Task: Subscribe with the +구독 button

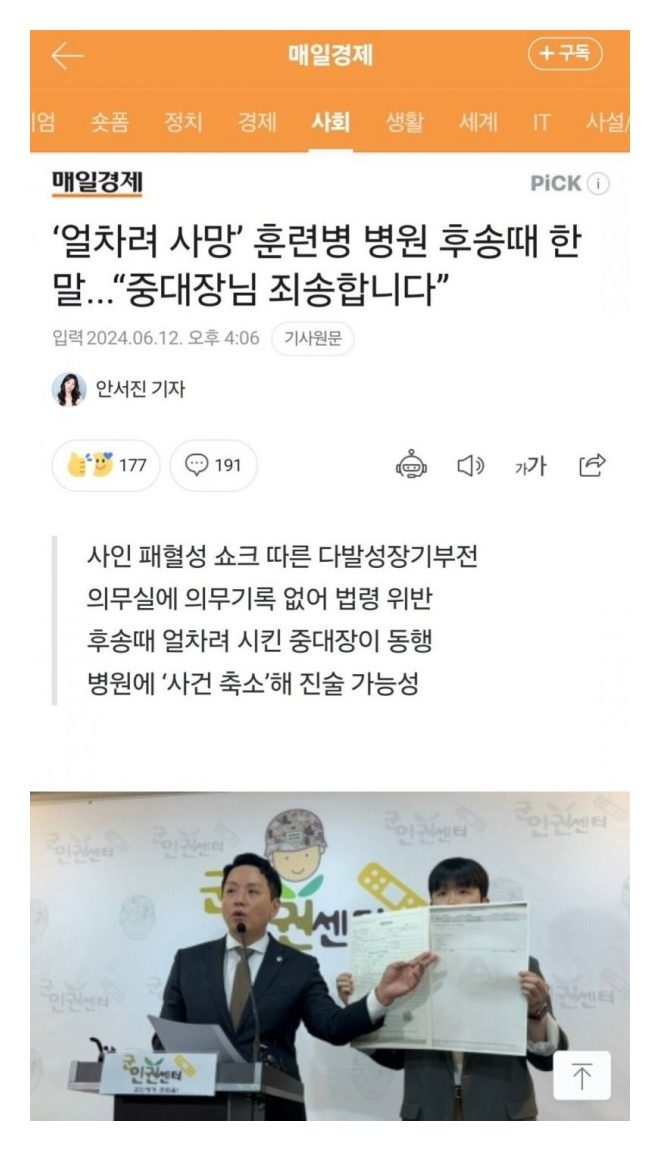Action: pyautogui.click(x=565, y=55)
